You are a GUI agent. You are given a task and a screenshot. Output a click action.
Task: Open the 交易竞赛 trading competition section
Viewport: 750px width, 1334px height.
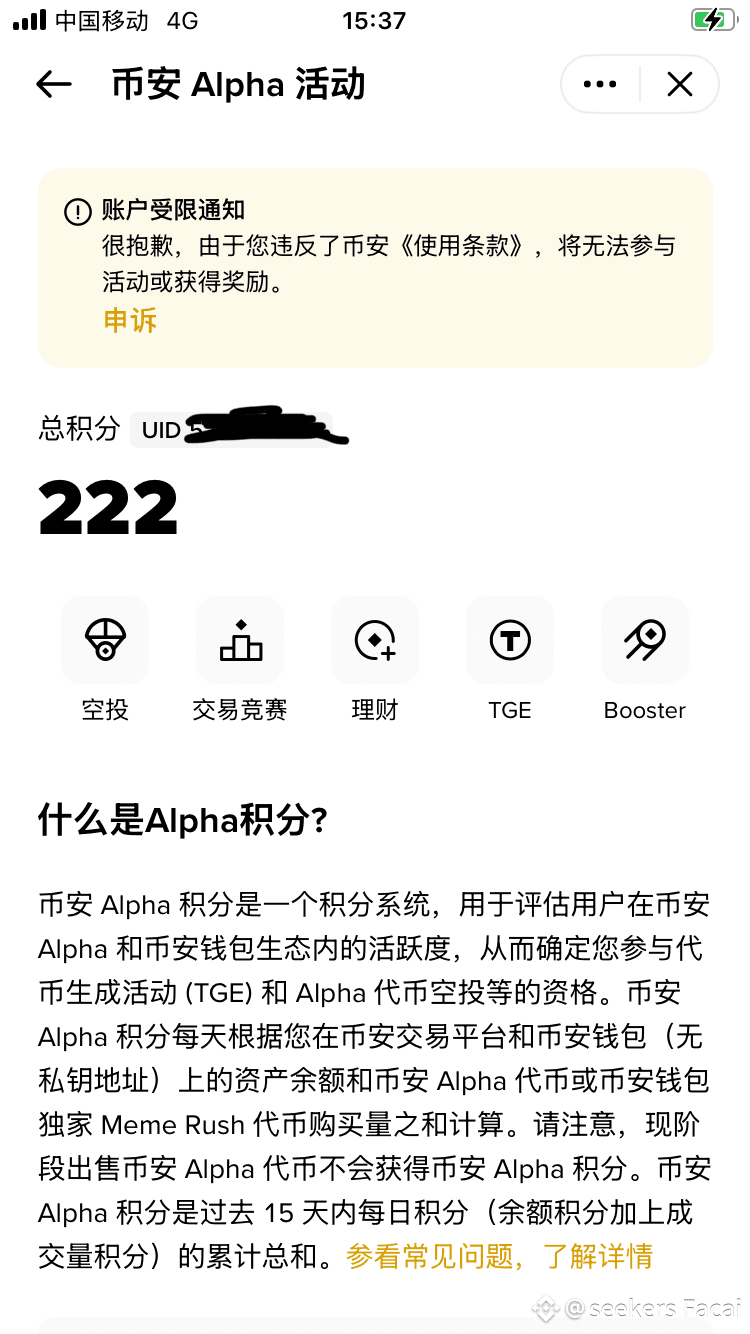point(240,640)
